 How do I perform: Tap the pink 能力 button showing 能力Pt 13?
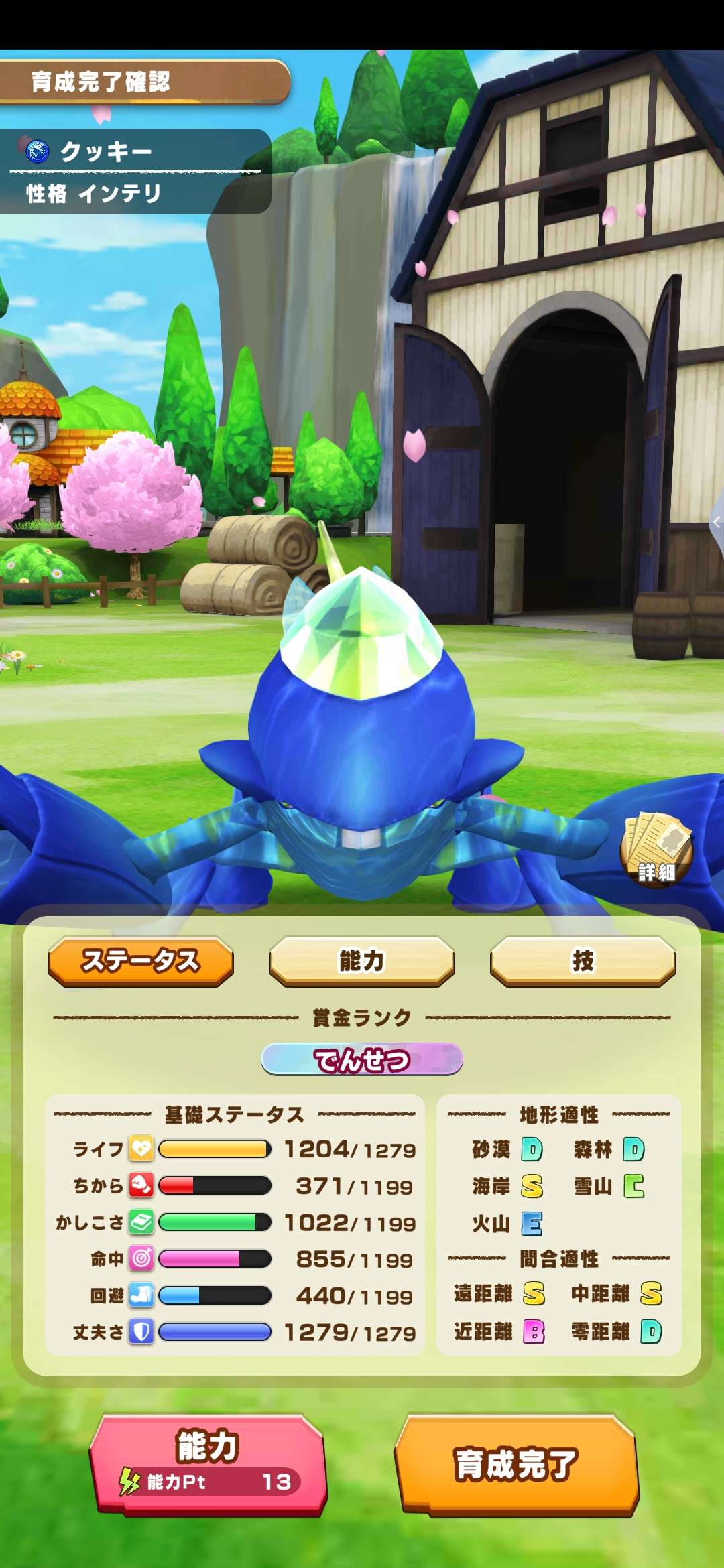point(208,1464)
